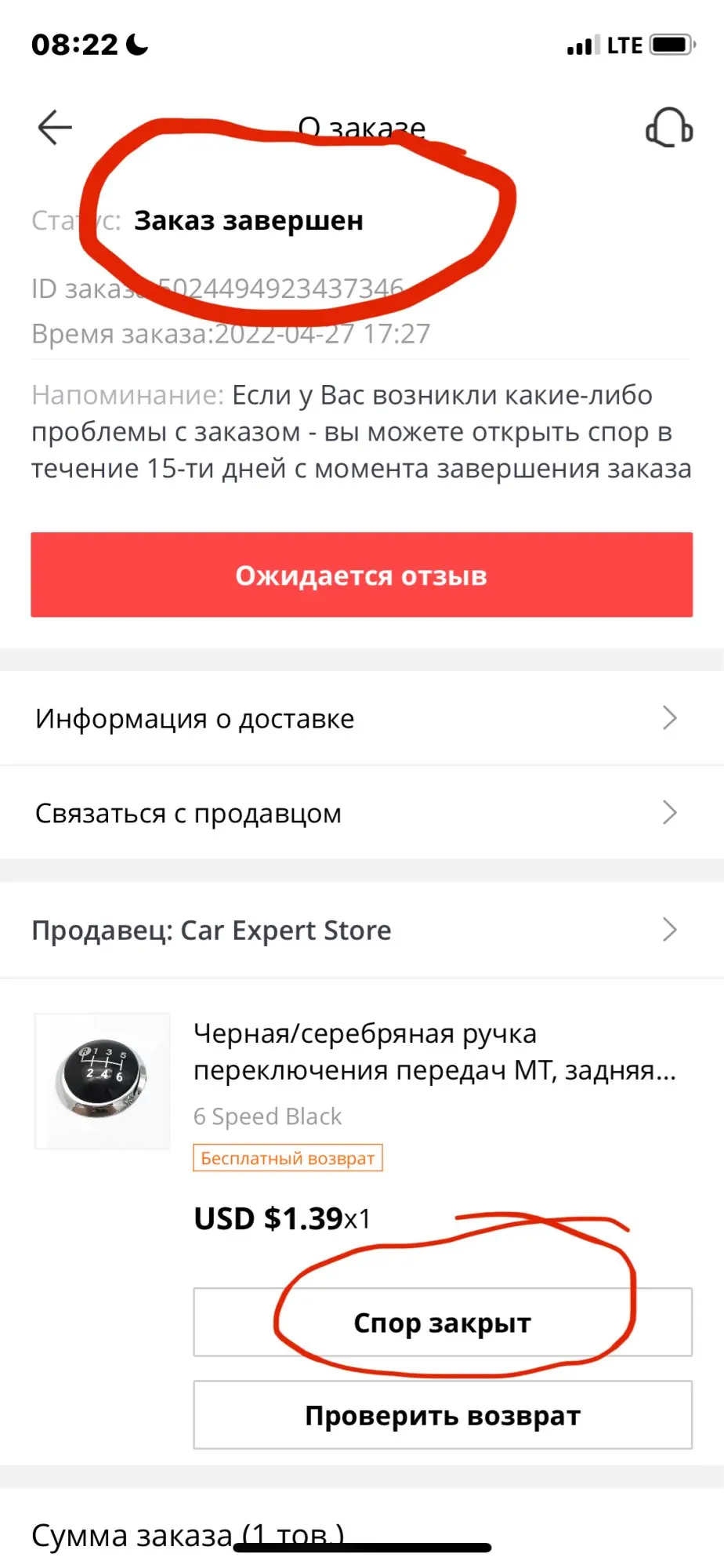Select Связаться с продавцом

tap(362, 813)
